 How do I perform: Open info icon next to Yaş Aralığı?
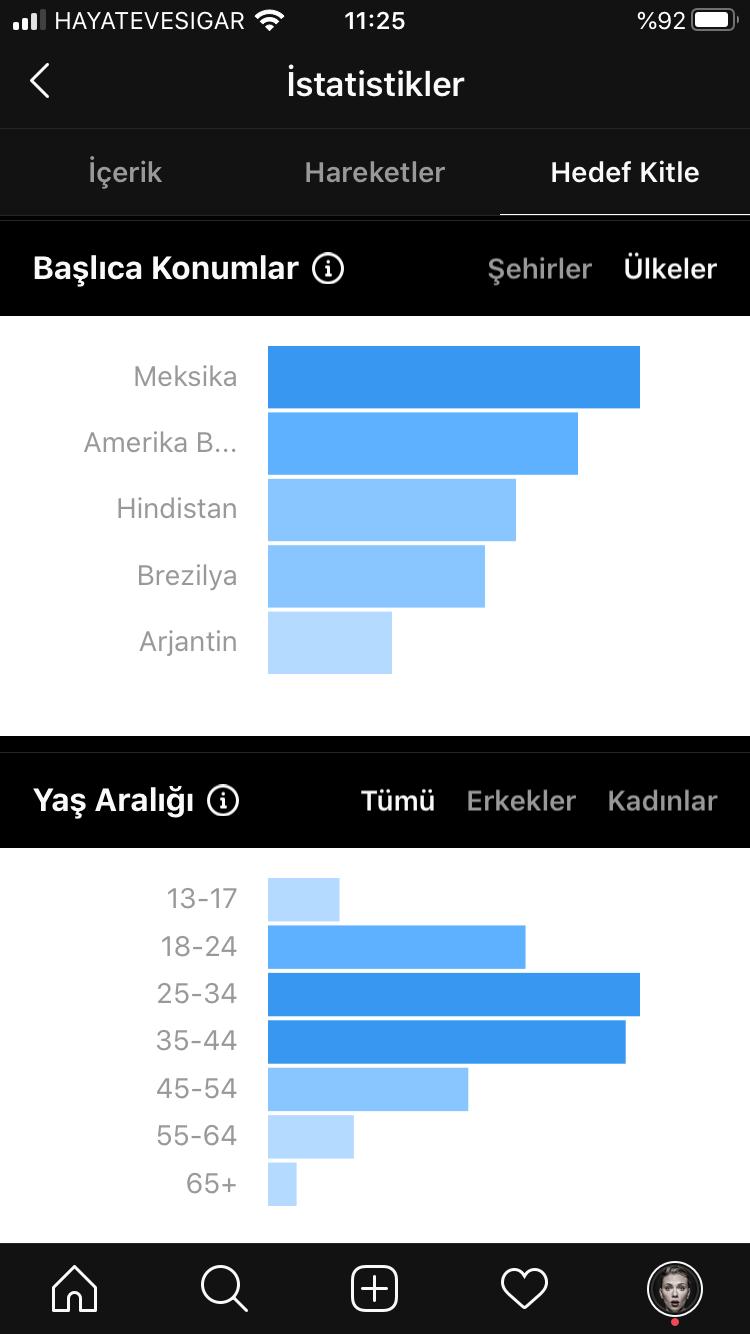[x=223, y=800]
